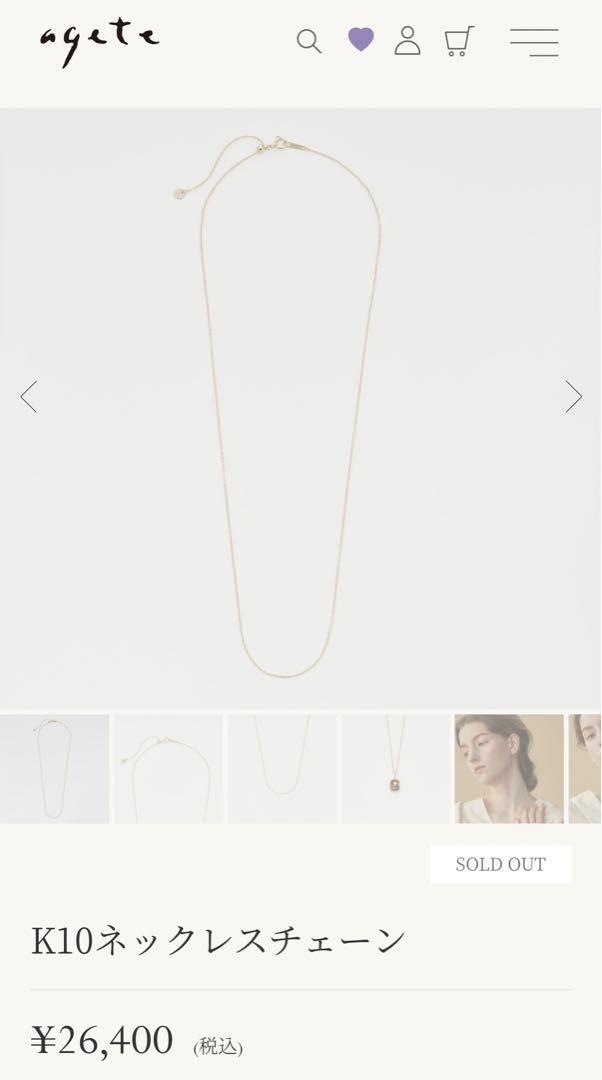Open the hamburger menu
The height and width of the screenshot is (1080, 602).
[x=534, y=41]
